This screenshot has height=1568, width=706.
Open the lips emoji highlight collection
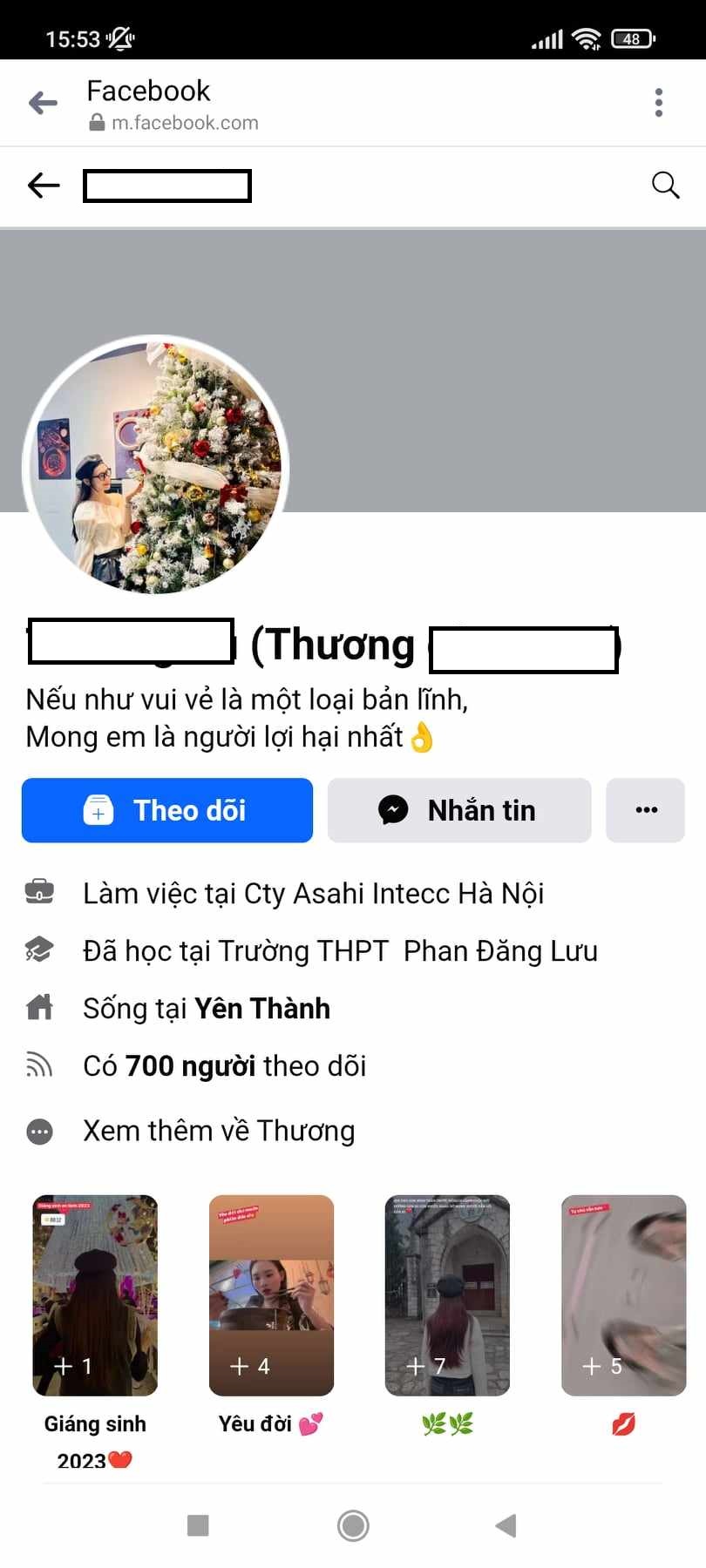click(623, 1295)
